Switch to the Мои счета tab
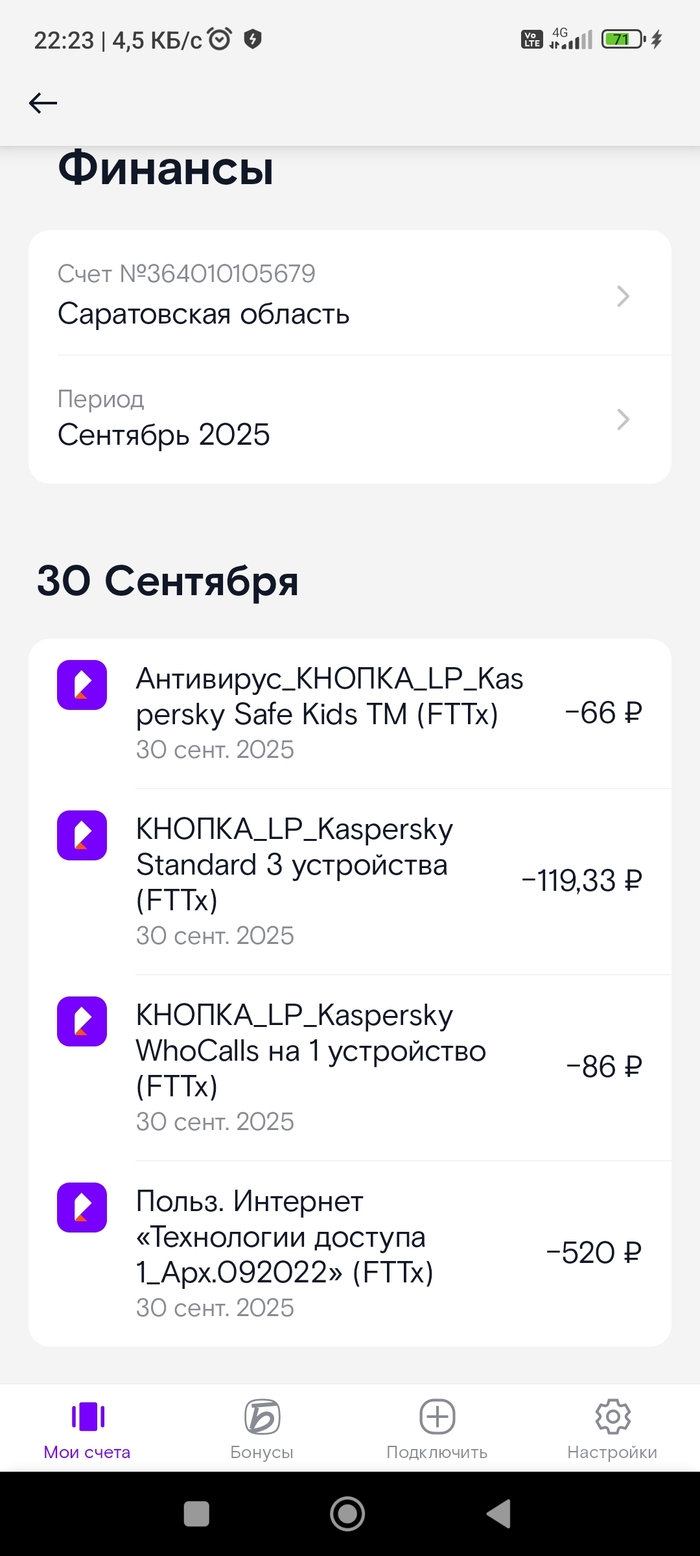The height and width of the screenshot is (1556, 700). (x=87, y=1429)
